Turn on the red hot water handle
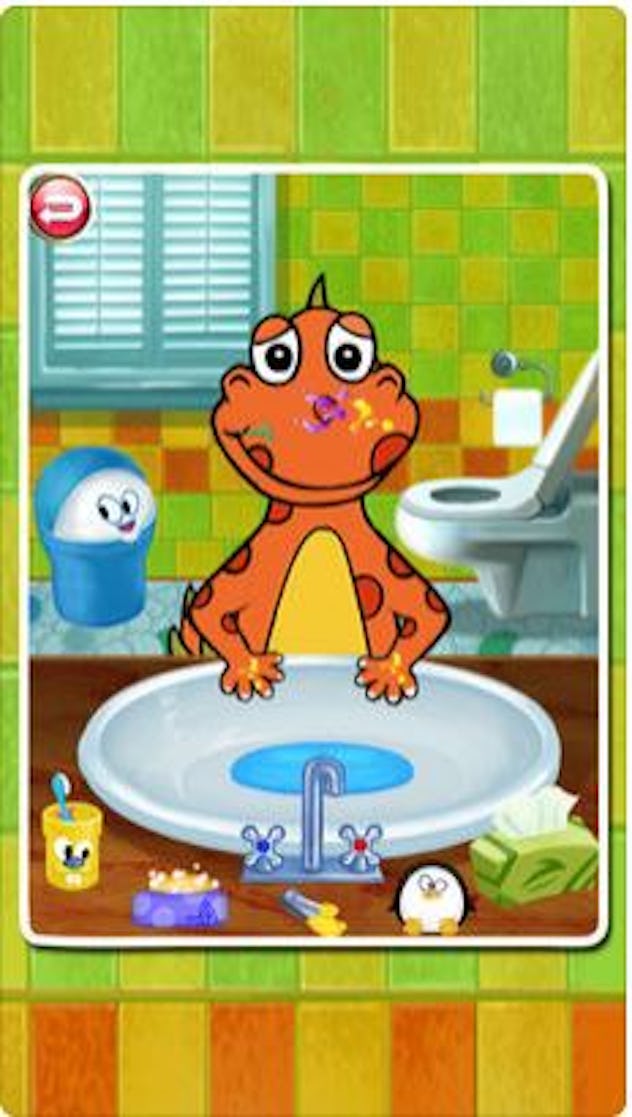Screen dimensions: 632x1117 click(360, 846)
